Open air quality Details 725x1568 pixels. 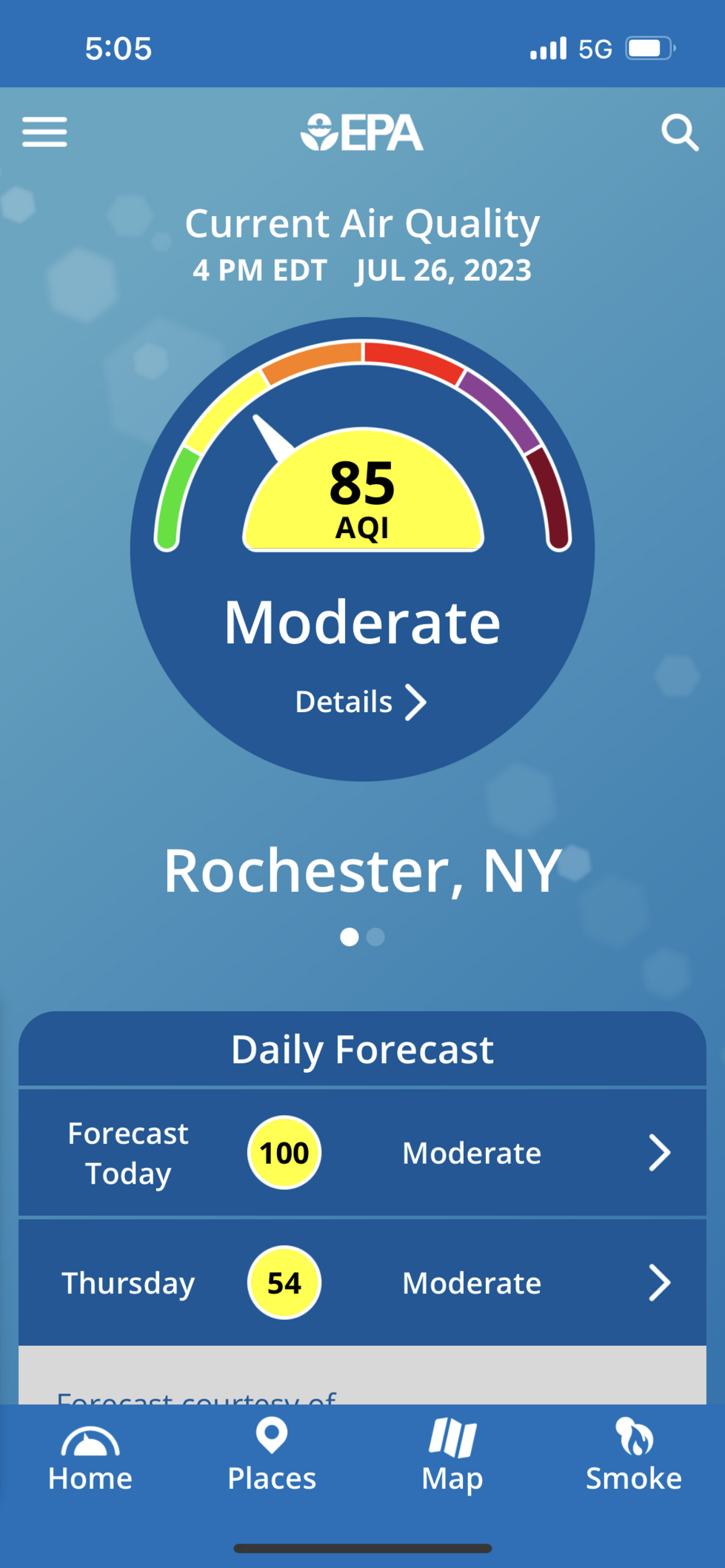pos(361,702)
